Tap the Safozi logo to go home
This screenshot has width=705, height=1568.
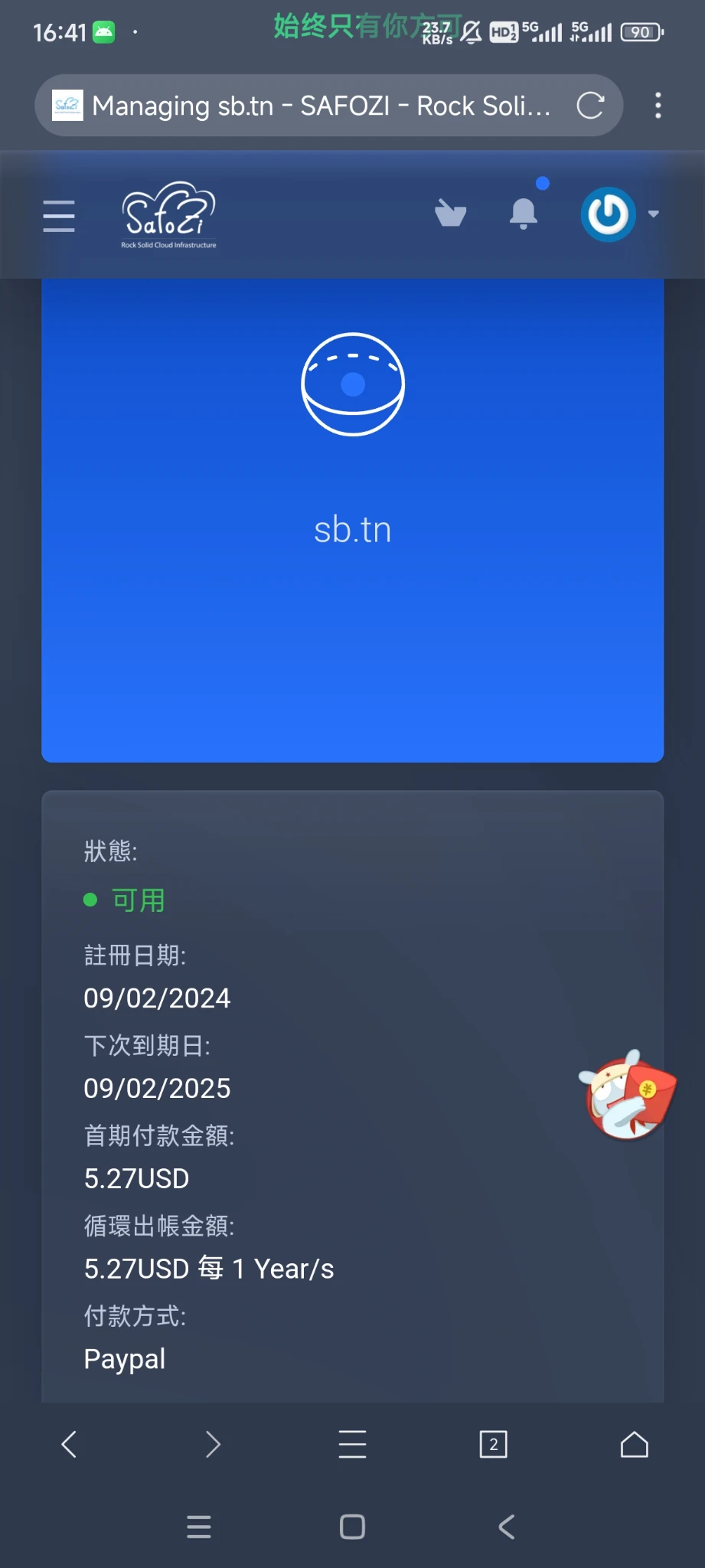tap(168, 214)
